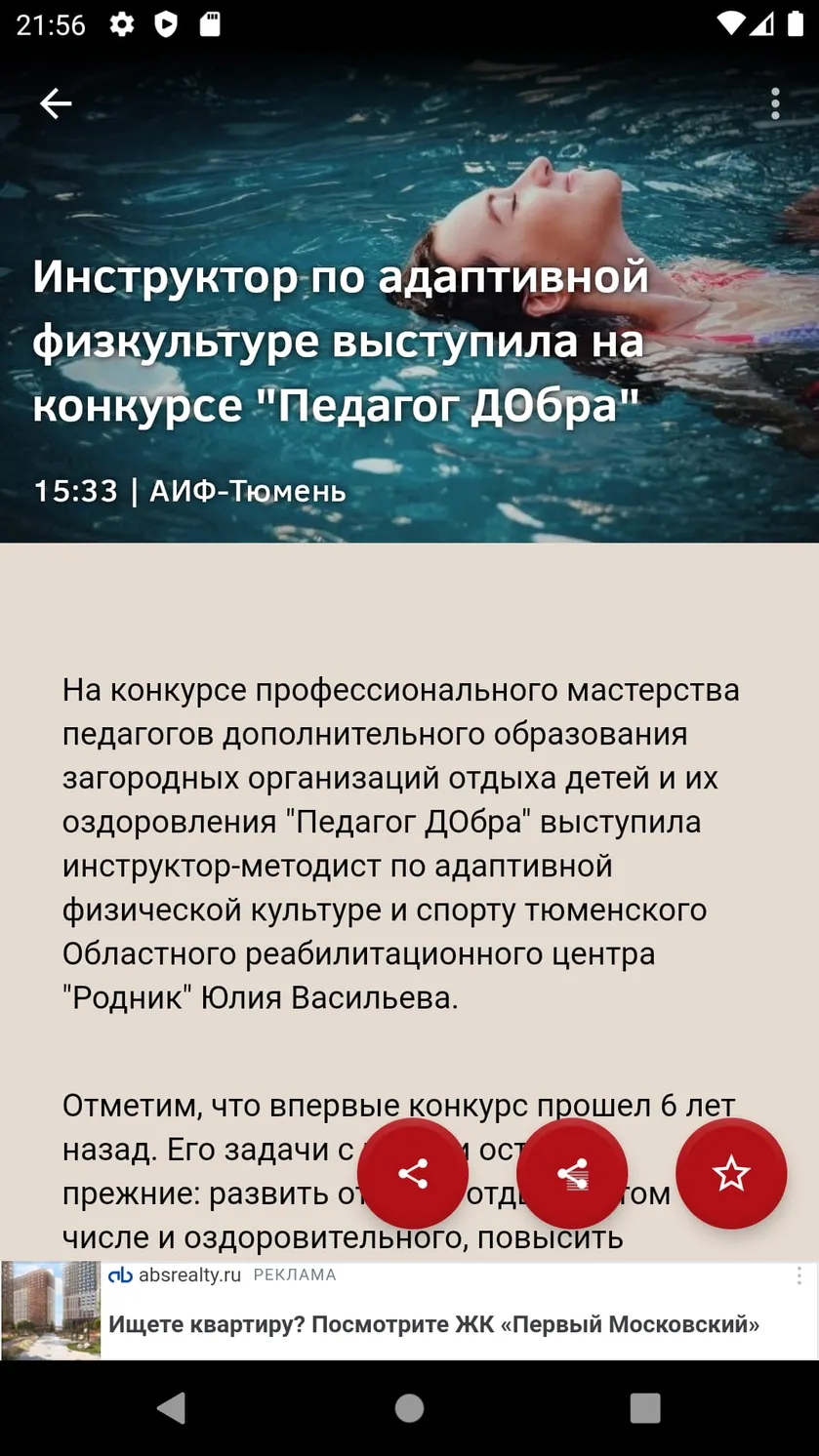Add this article to favorites with the star
Viewport: 819px width, 1456px height.
point(731,1173)
